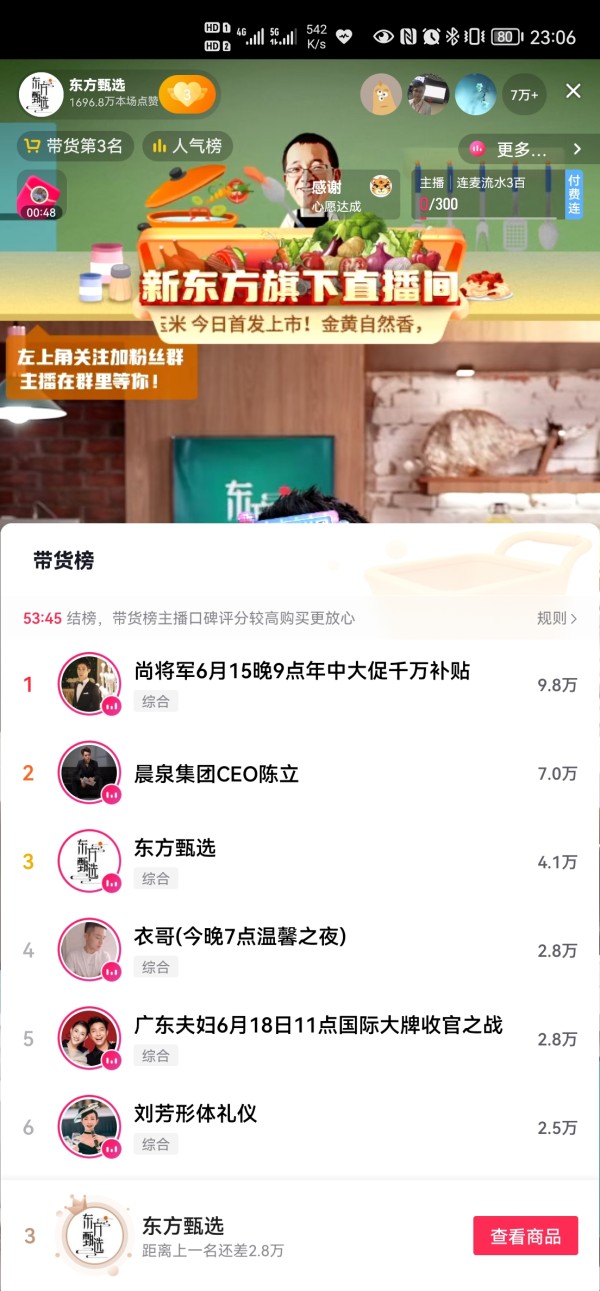This screenshot has width=600, height=1291.
Task: Close the live stream with the X
Action: coord(573,91)
